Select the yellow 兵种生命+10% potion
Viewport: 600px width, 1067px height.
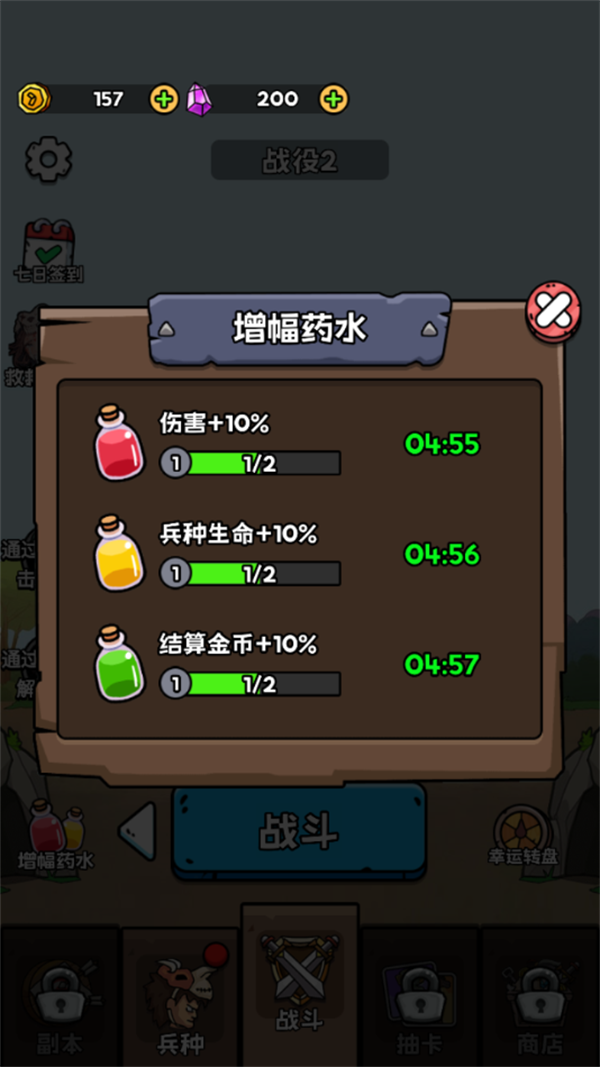click(120, 553)
